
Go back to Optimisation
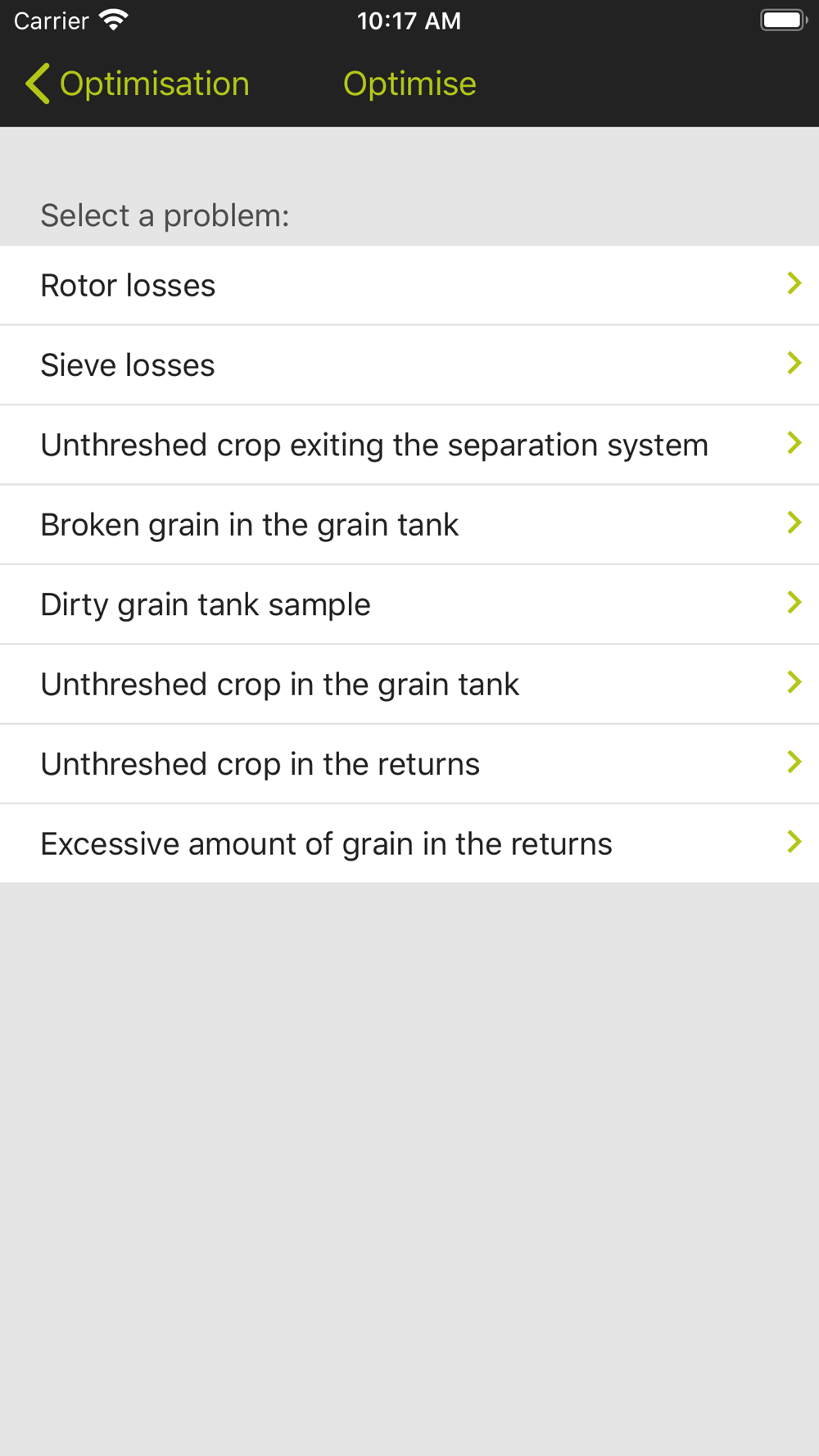[138, 84]
